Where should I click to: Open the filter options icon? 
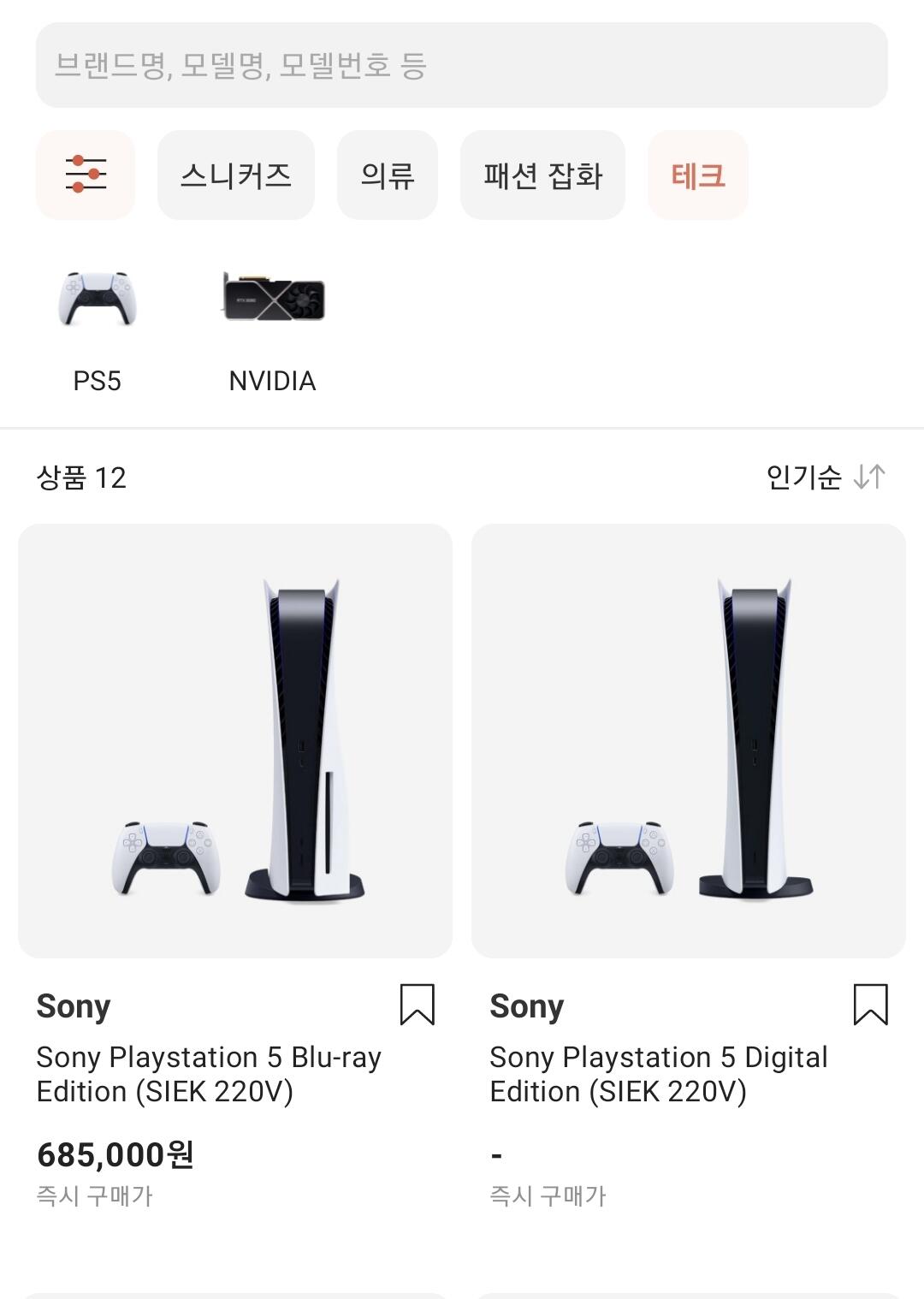point(86,175)
